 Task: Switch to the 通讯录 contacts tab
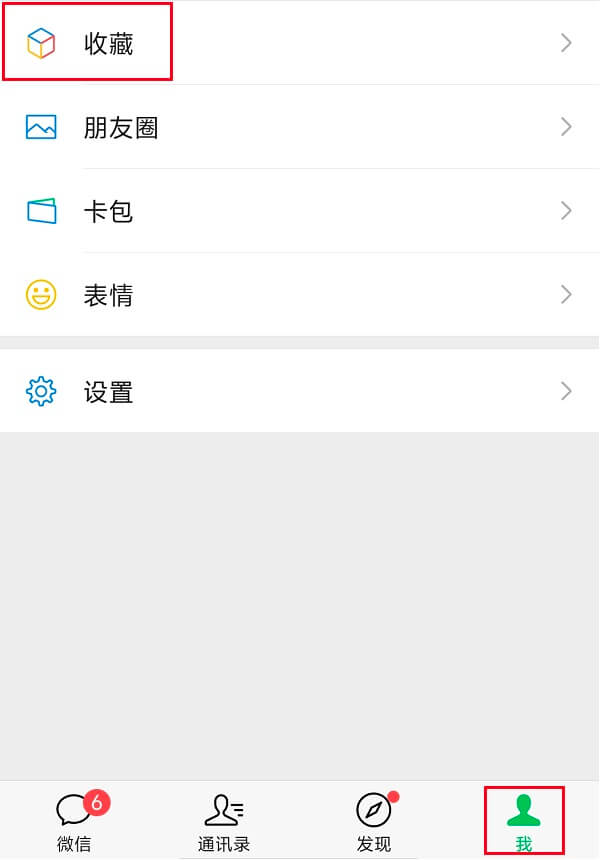tap(224, 820)
